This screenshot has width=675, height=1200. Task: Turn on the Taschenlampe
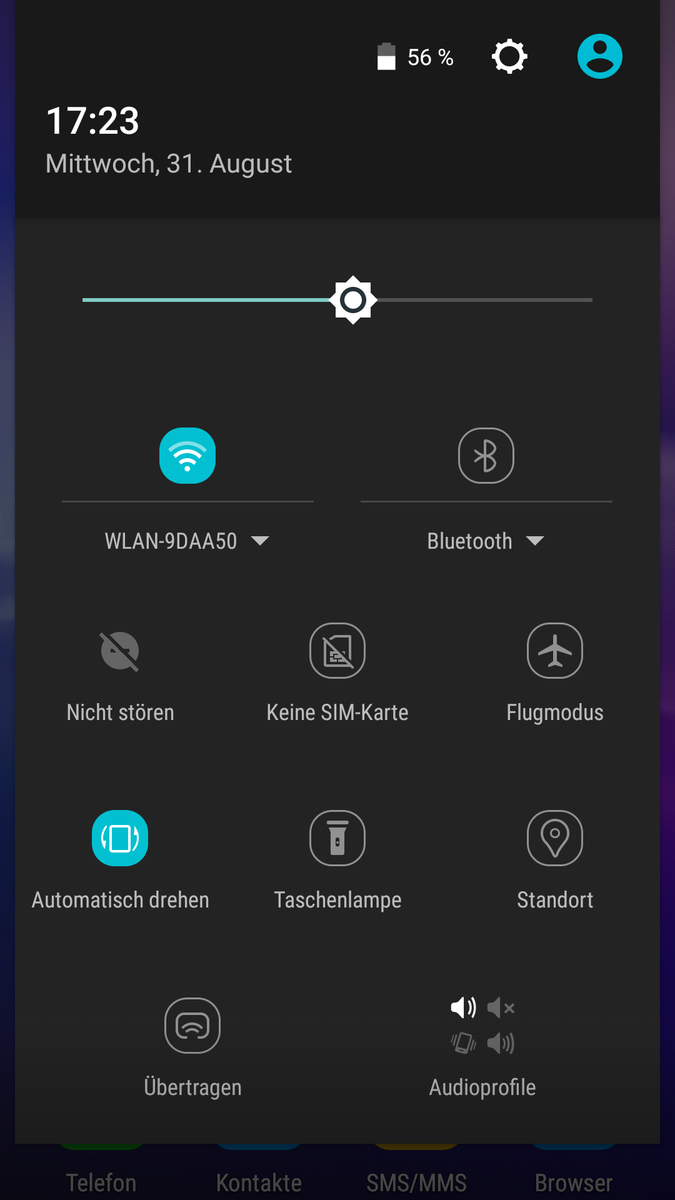coord(337,863)
